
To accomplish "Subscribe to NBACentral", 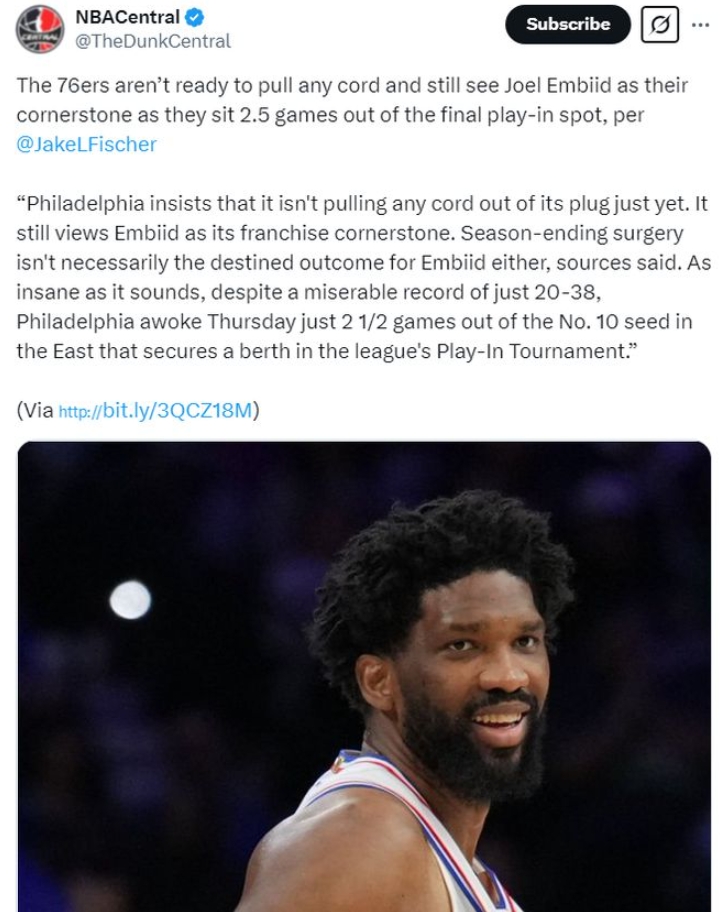I will click(567, 25).
